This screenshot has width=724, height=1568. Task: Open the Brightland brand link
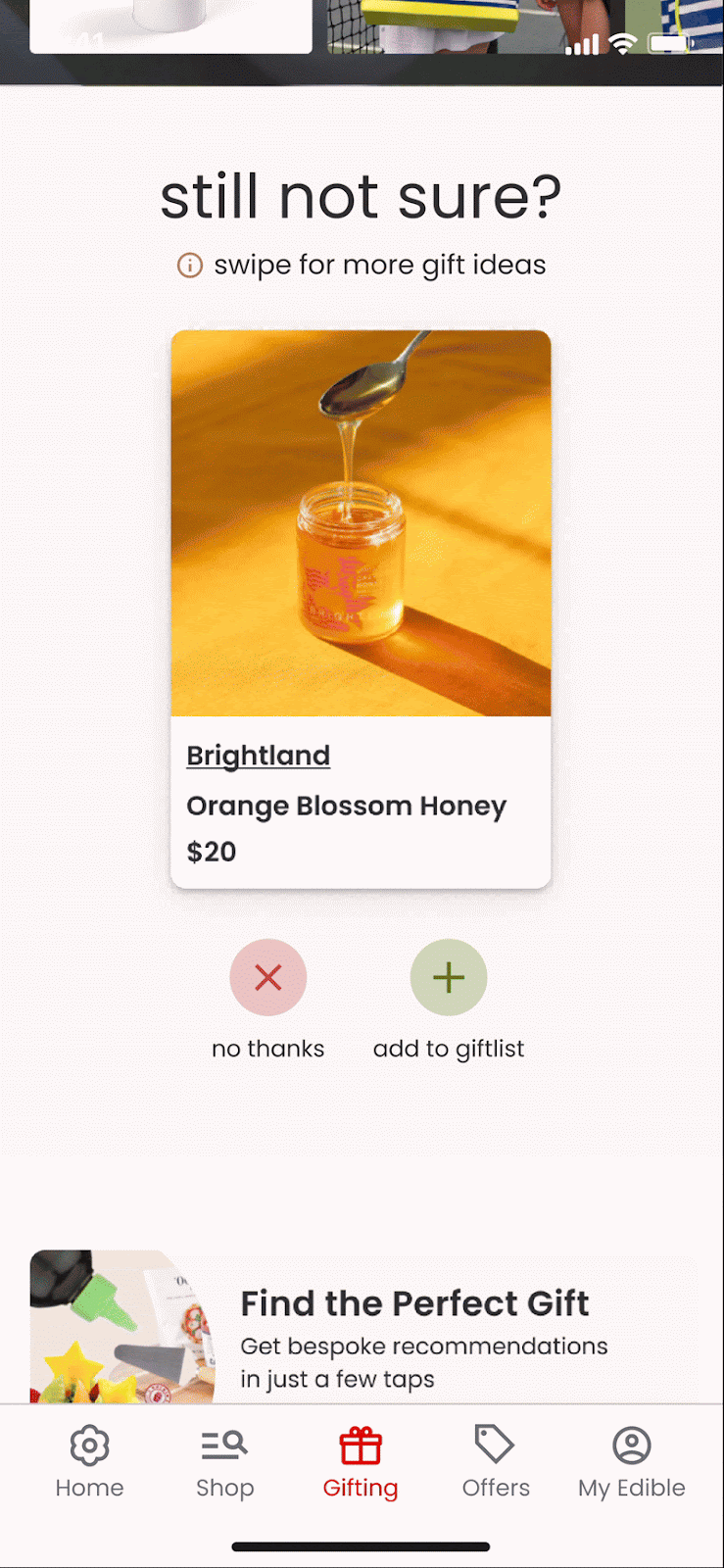(258, 756)
